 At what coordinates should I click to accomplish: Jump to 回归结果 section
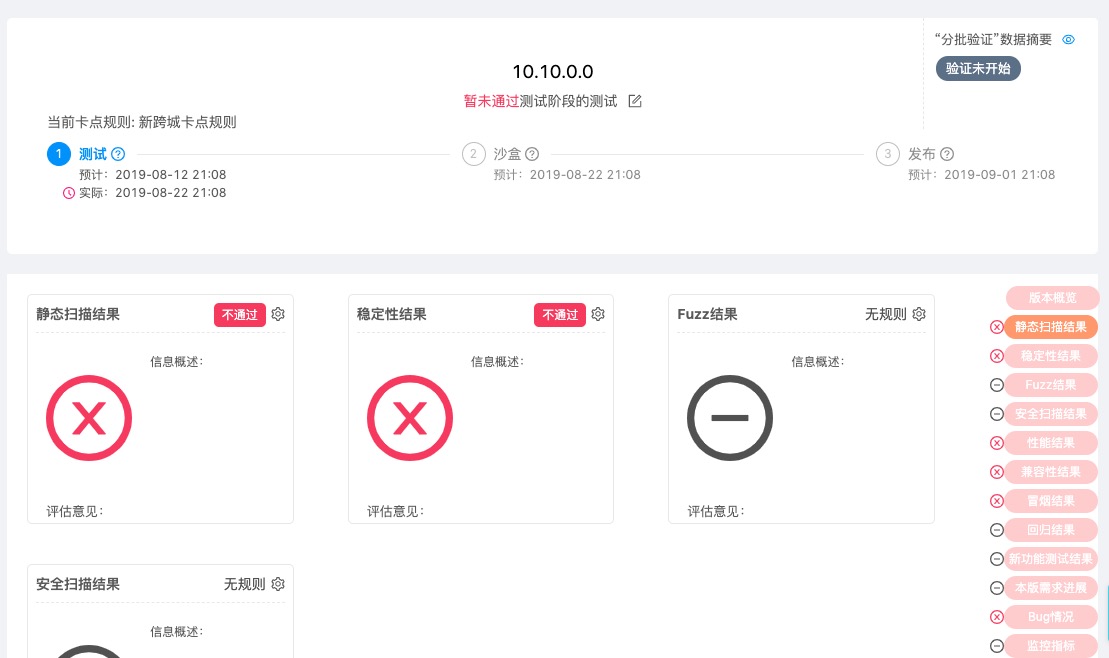[x=1051, y=530]
